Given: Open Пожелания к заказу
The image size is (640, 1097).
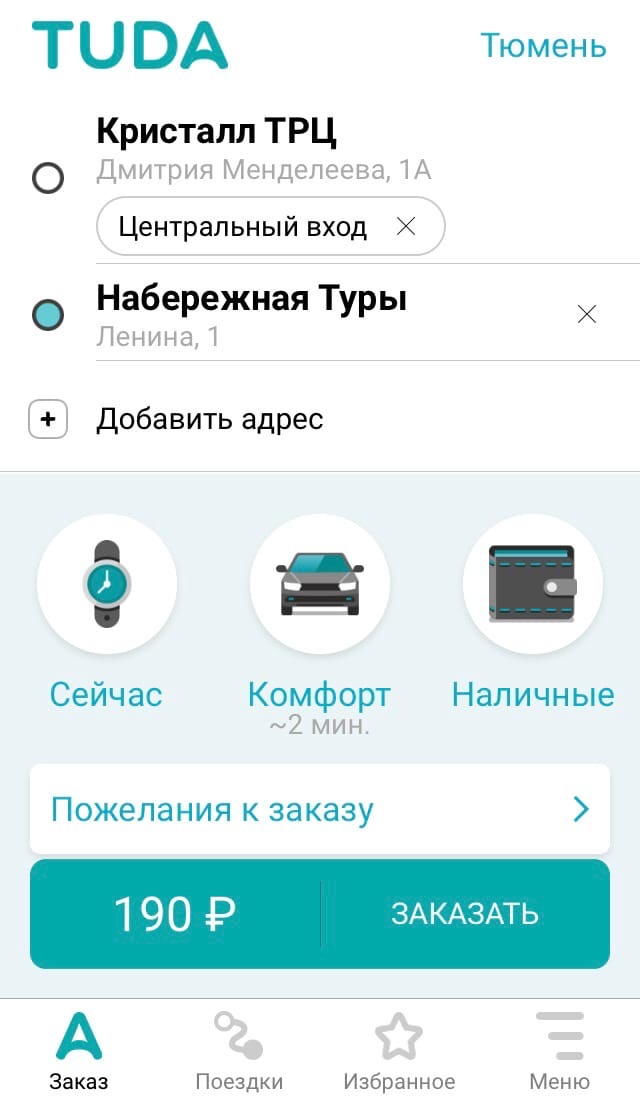Looking at the screenshot, I should 319,809.
